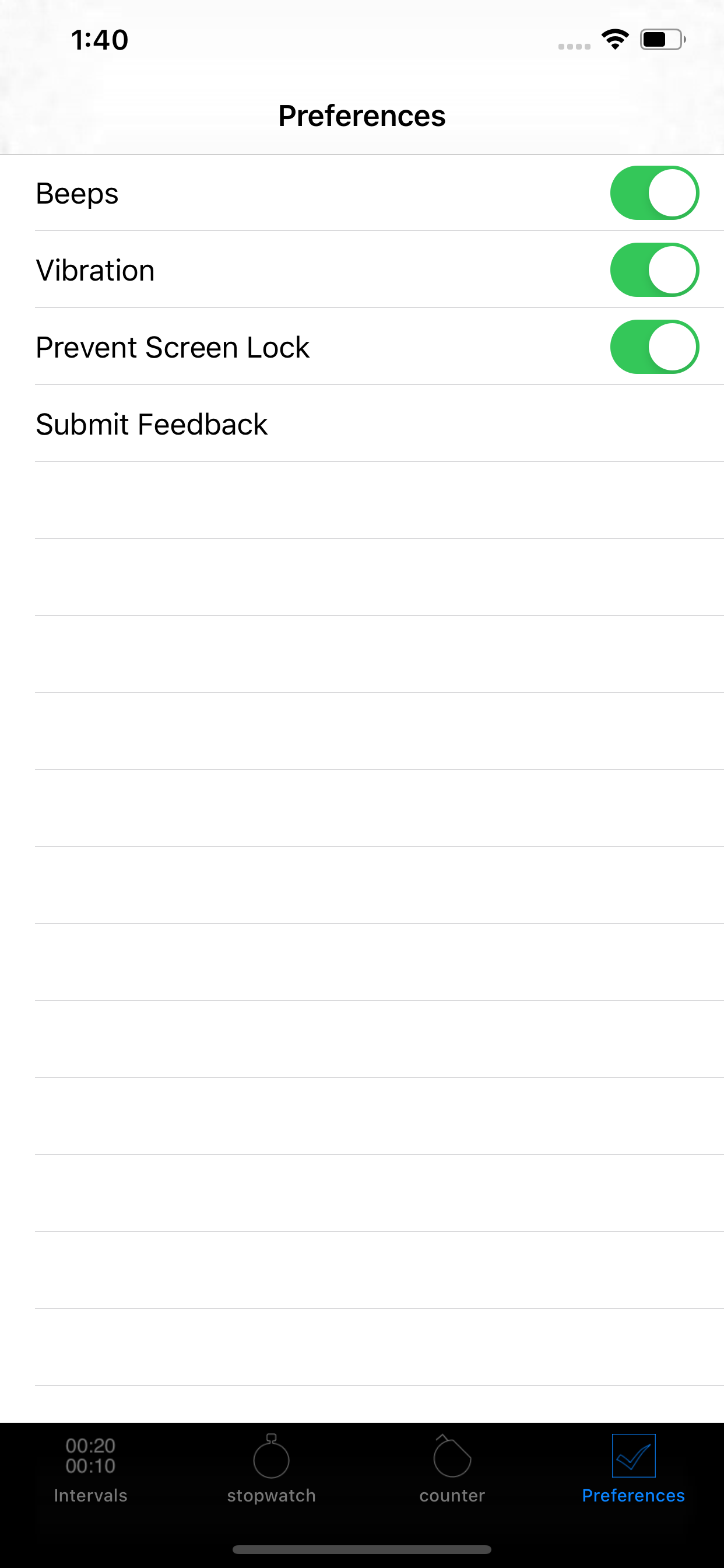The height and width of the screenshot is (1568, 724).
Task: Turn off the Beeps switch
Action: [x=655, y=193]
